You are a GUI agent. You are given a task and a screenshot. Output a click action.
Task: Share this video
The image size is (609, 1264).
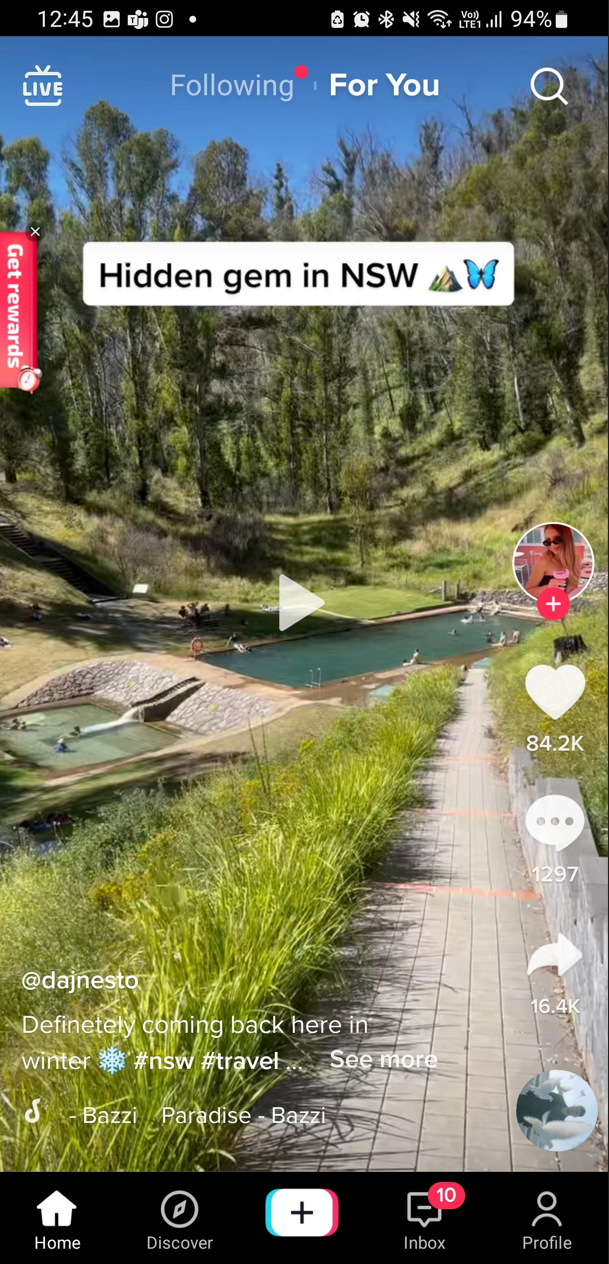(555, 957)
